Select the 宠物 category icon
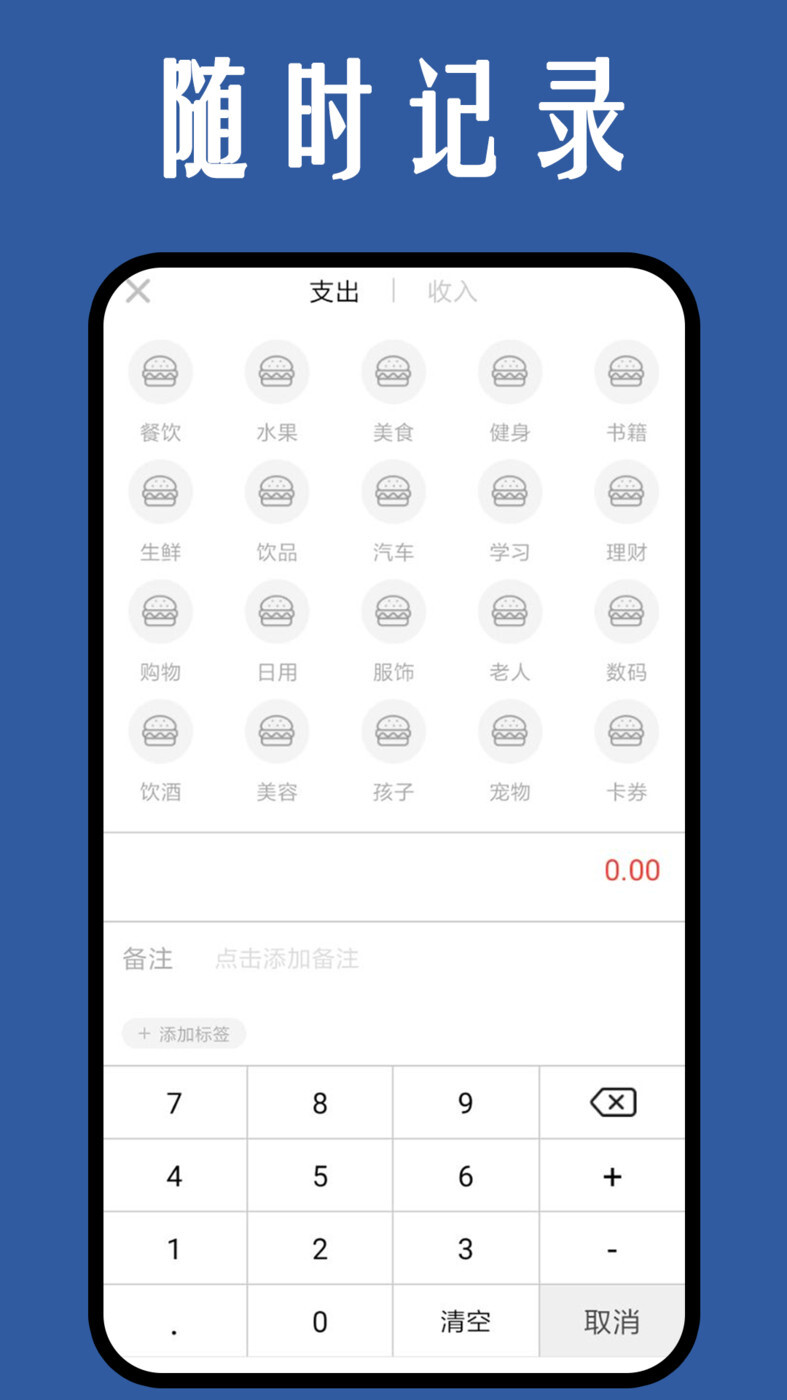 [x=510, y=731]
